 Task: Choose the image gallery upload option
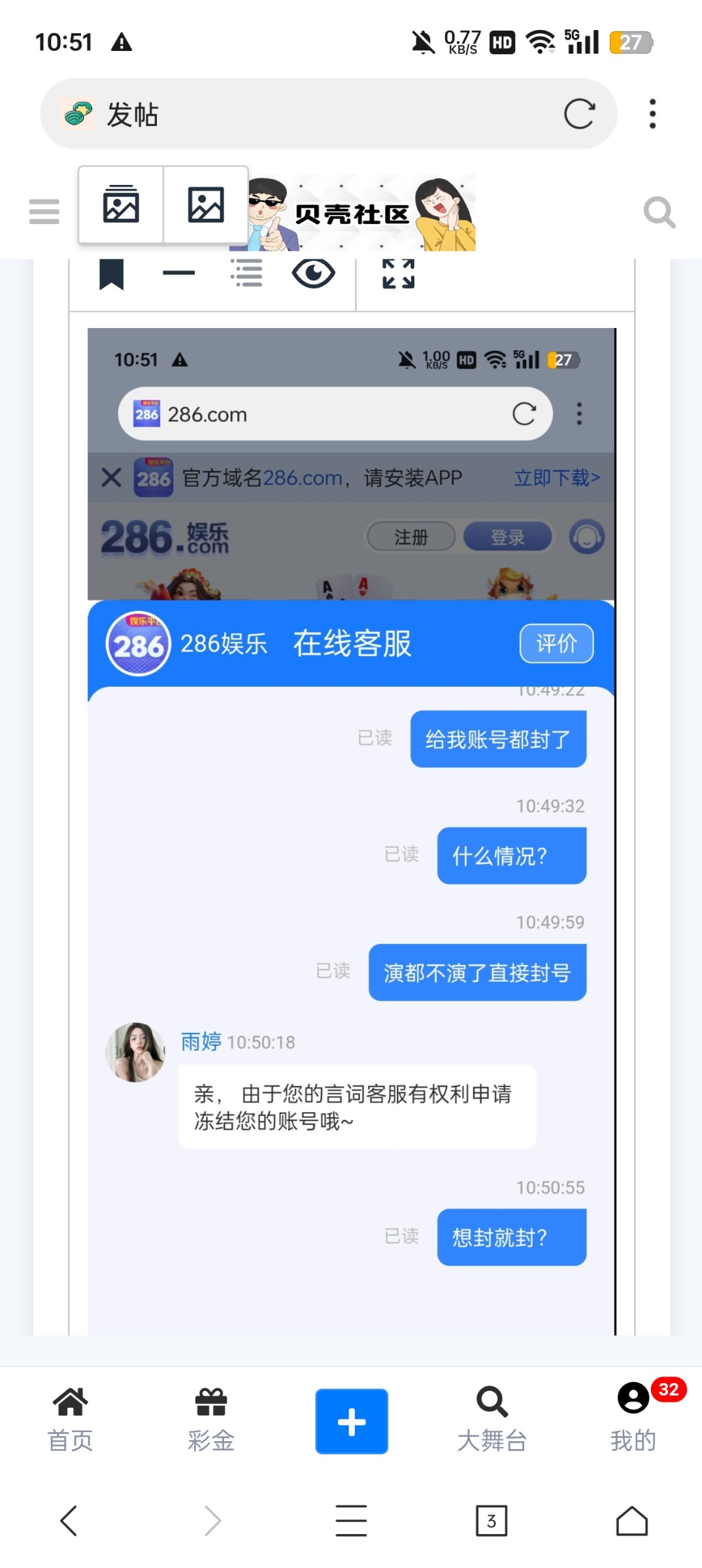point(121,205)
